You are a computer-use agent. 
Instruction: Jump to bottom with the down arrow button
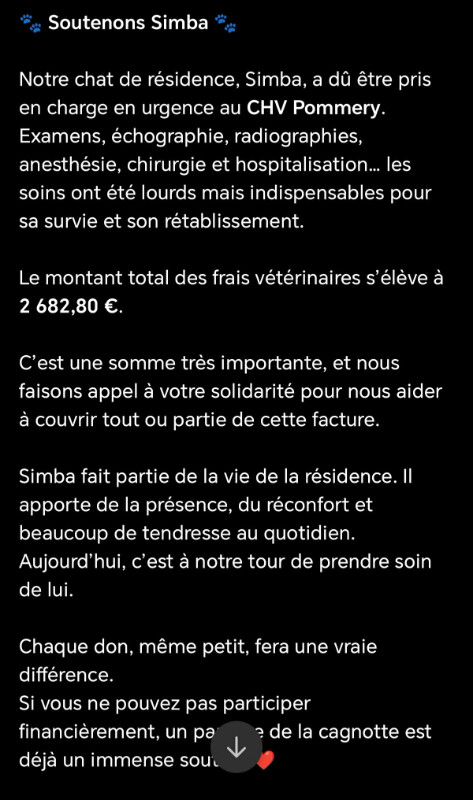point(236,747)
